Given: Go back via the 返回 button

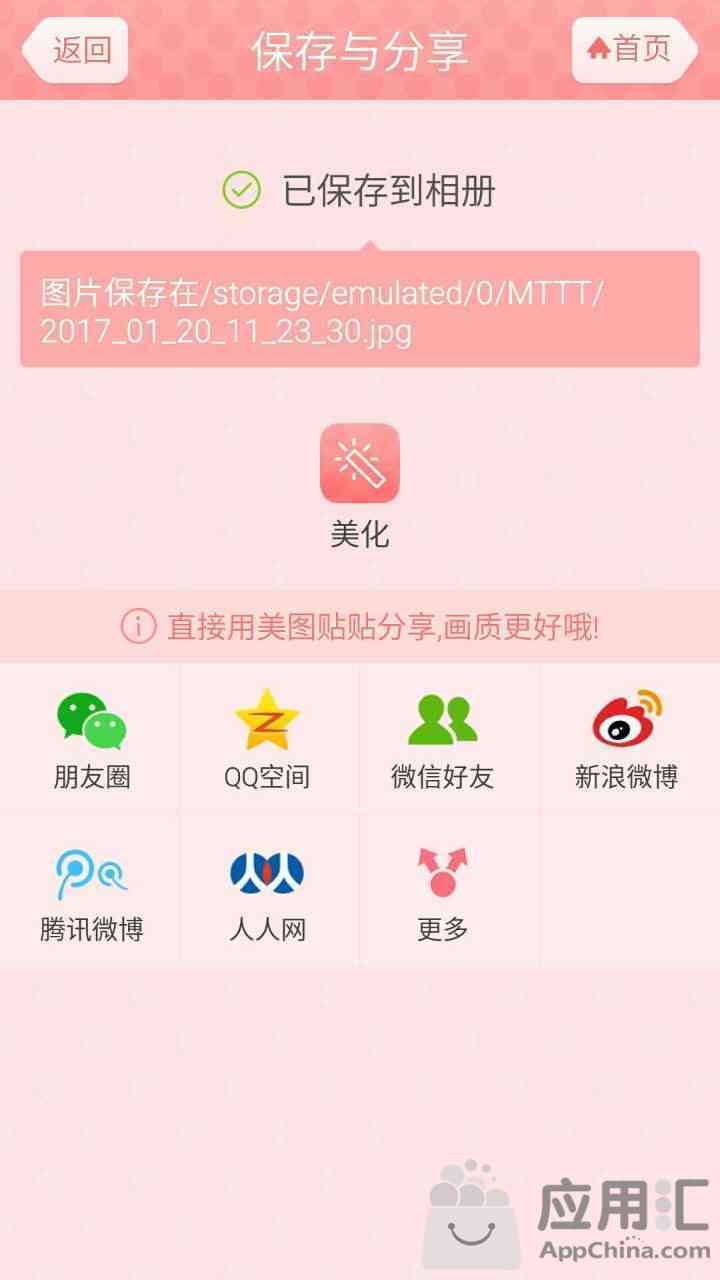Looking at the screenshot, I should pyautogui.click(x=76, y=49).
